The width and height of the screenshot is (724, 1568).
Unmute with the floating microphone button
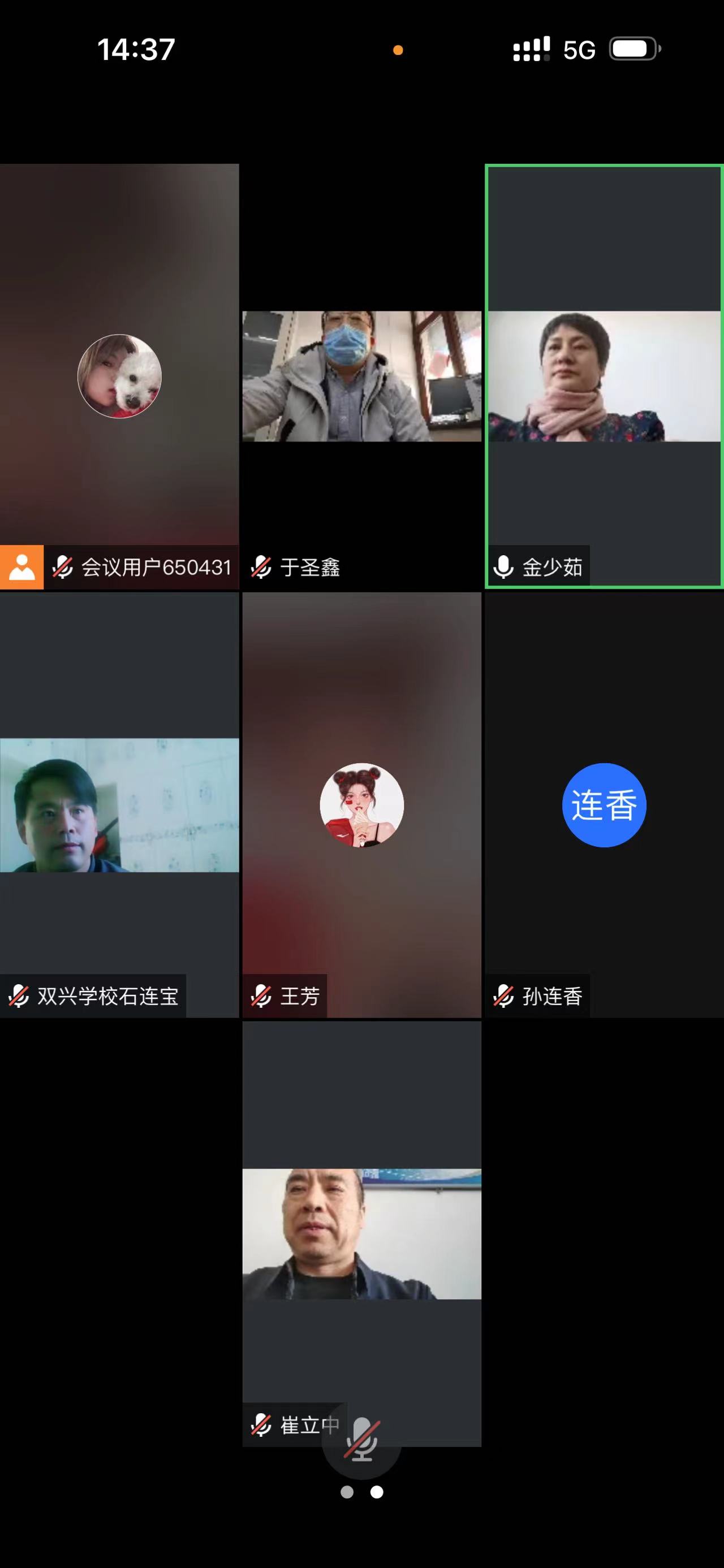361,1440
